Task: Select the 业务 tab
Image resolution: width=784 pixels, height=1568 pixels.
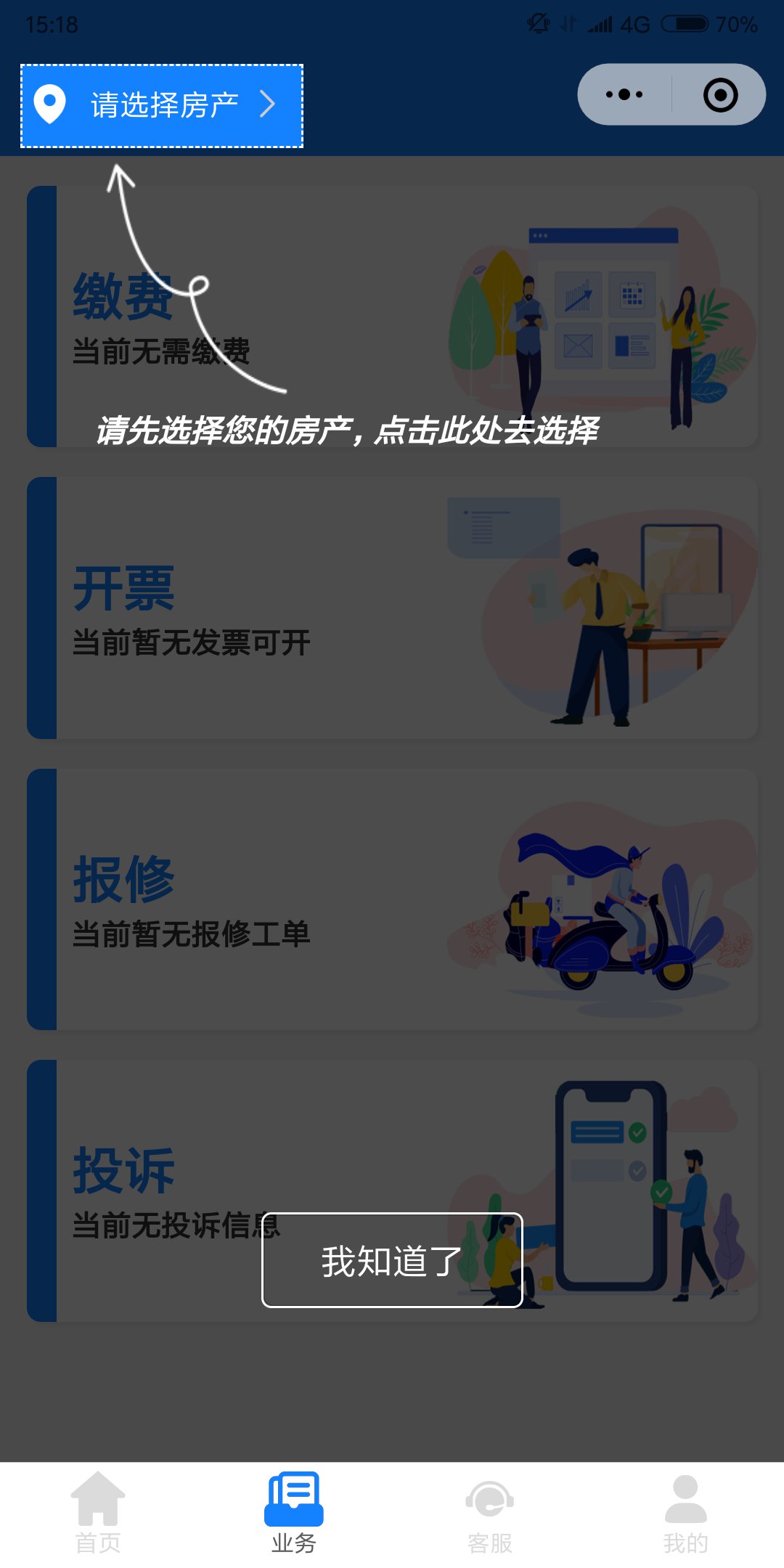Action: pos(294,1513)
